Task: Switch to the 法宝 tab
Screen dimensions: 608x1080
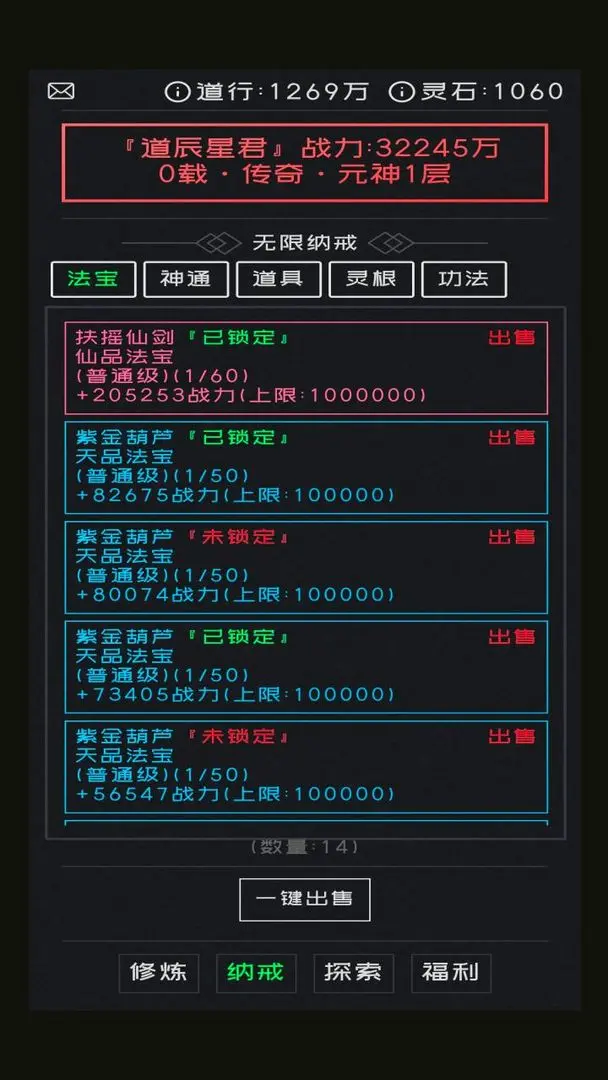Action: pyautogui.click(x=93, y=279)
